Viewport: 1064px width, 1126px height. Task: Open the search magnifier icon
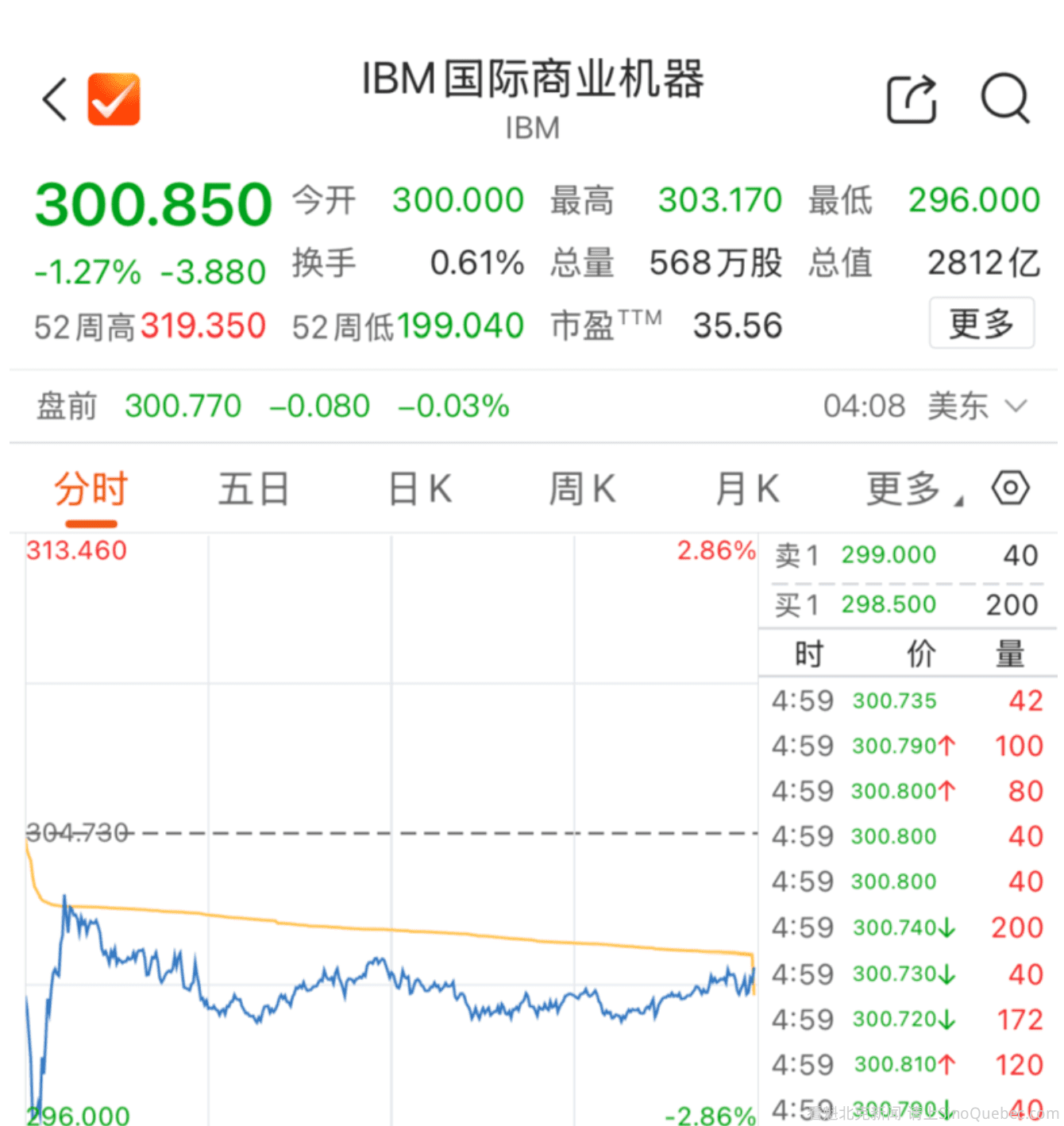click(1005, 99)
